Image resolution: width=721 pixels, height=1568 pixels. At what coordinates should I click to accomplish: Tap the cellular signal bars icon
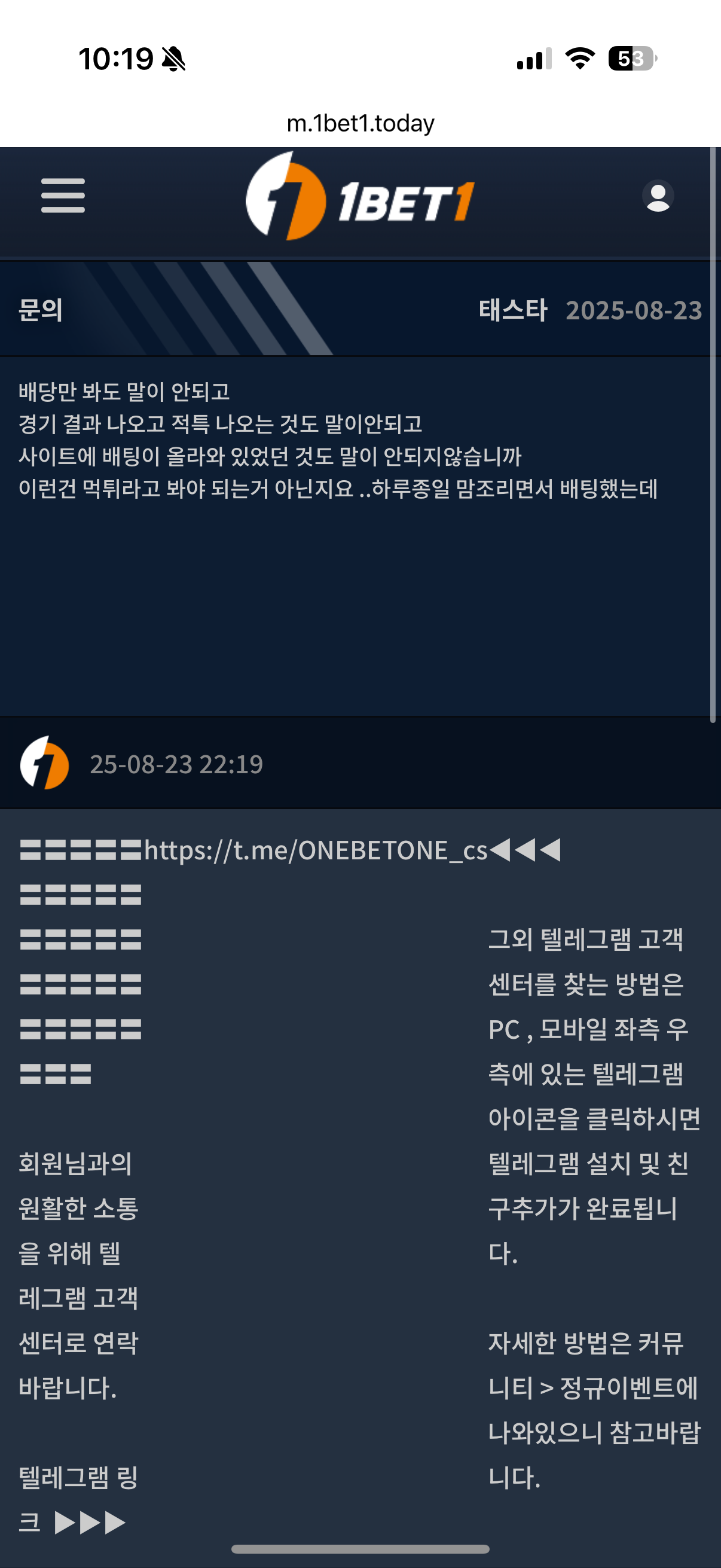[534, 58]
